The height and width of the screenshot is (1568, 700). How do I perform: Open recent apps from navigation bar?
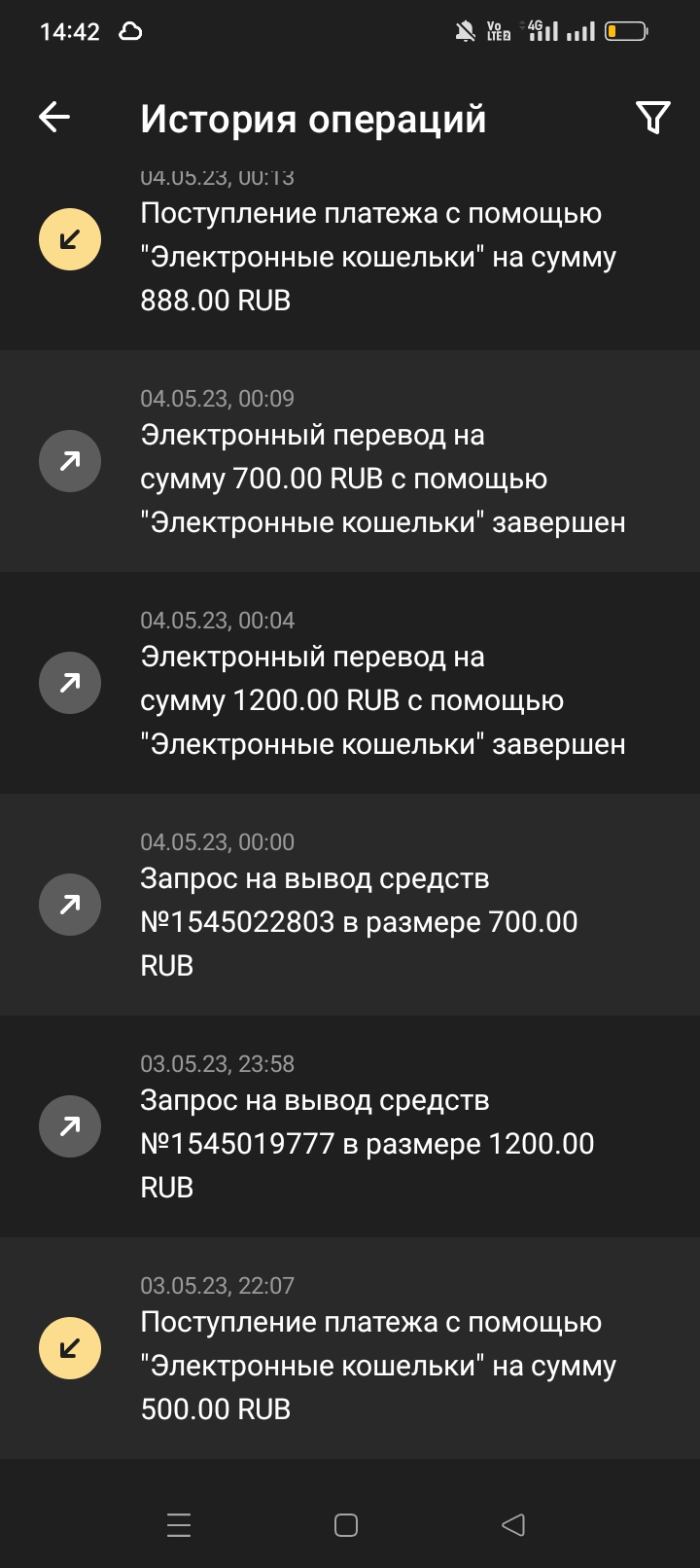click(179, 1524)
